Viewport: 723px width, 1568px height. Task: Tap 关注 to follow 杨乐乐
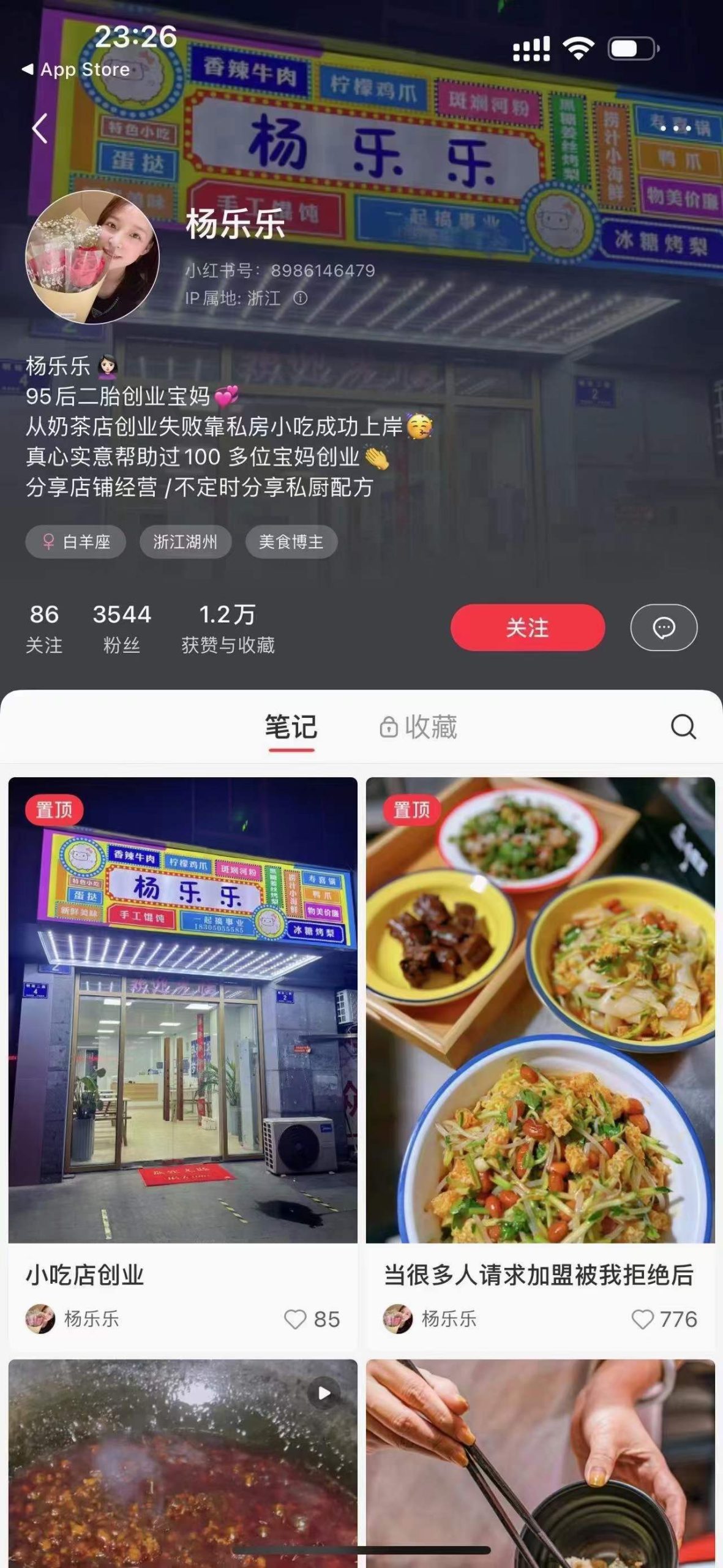click(x=526, y=627)
